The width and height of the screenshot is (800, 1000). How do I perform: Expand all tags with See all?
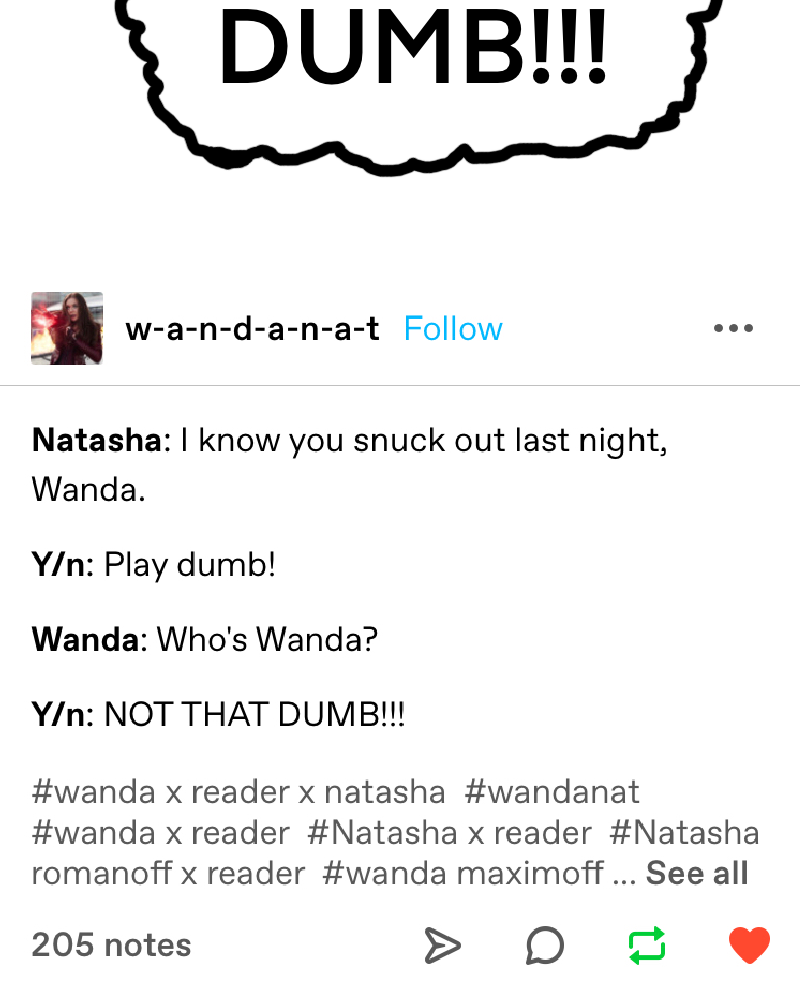click(x=697, y=873)
